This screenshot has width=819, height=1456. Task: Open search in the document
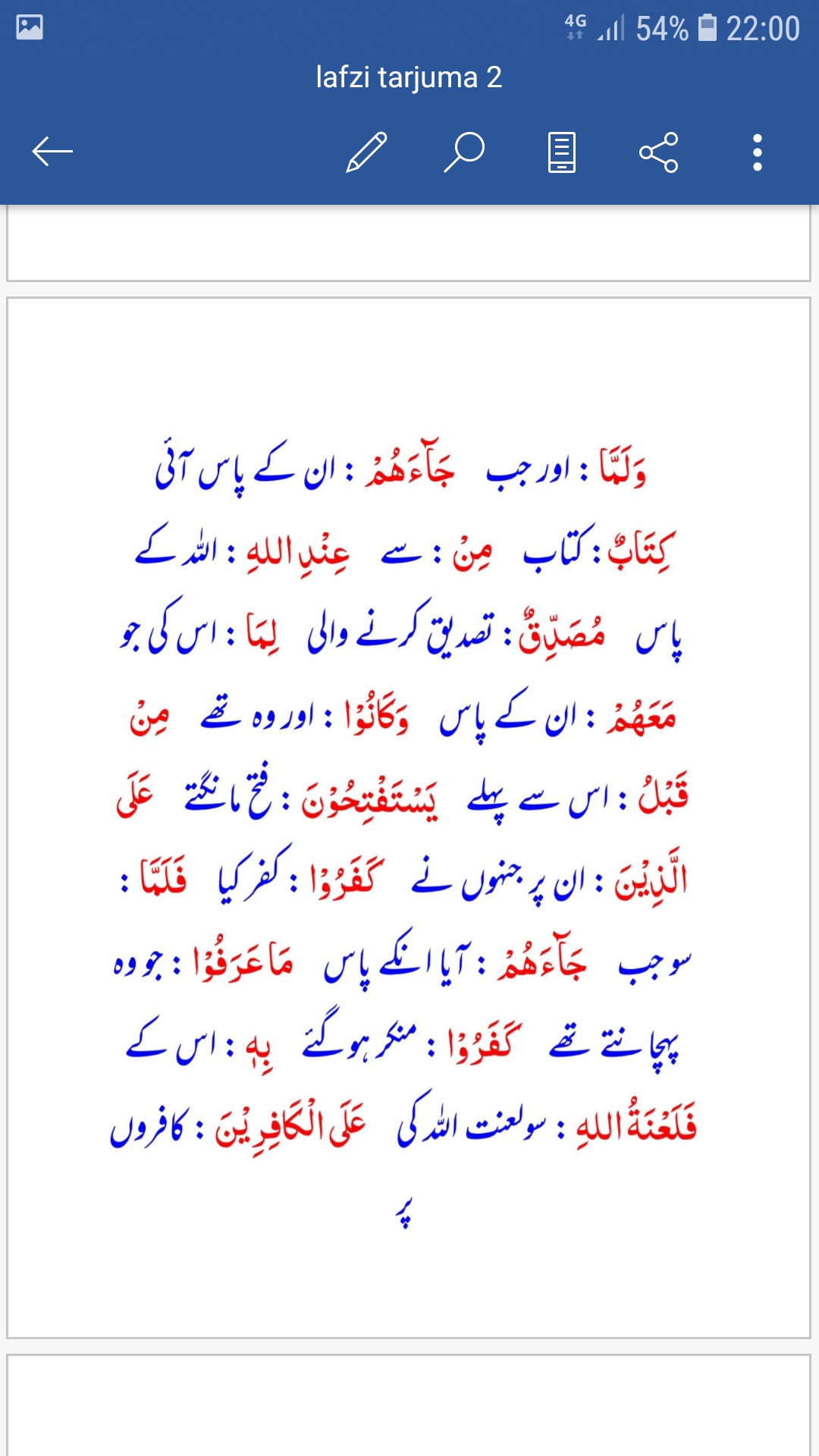pyautogui.click(x=464, y=152)
